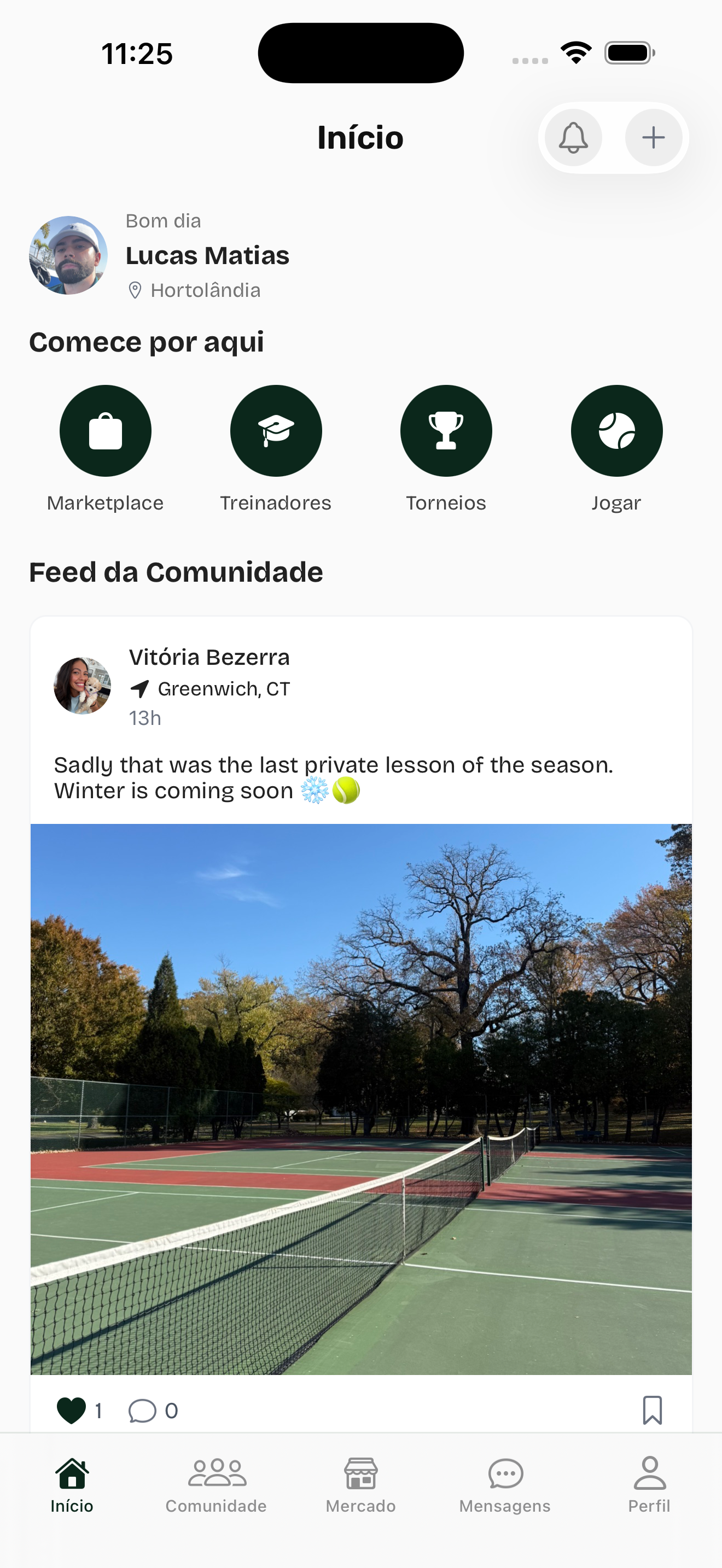
Task: Tap the Jogar tennis ball icon
Action: 616,430
